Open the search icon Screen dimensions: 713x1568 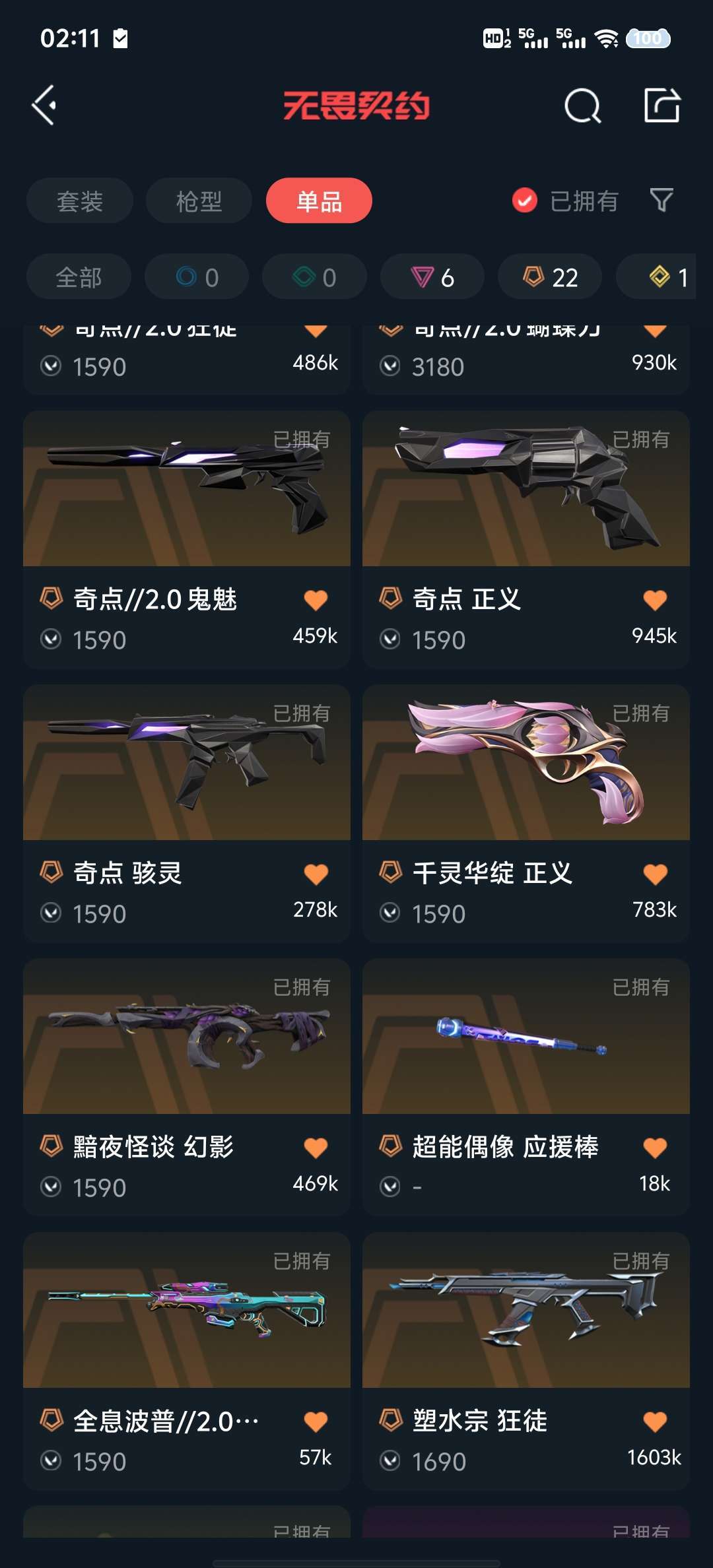point(583,106)
